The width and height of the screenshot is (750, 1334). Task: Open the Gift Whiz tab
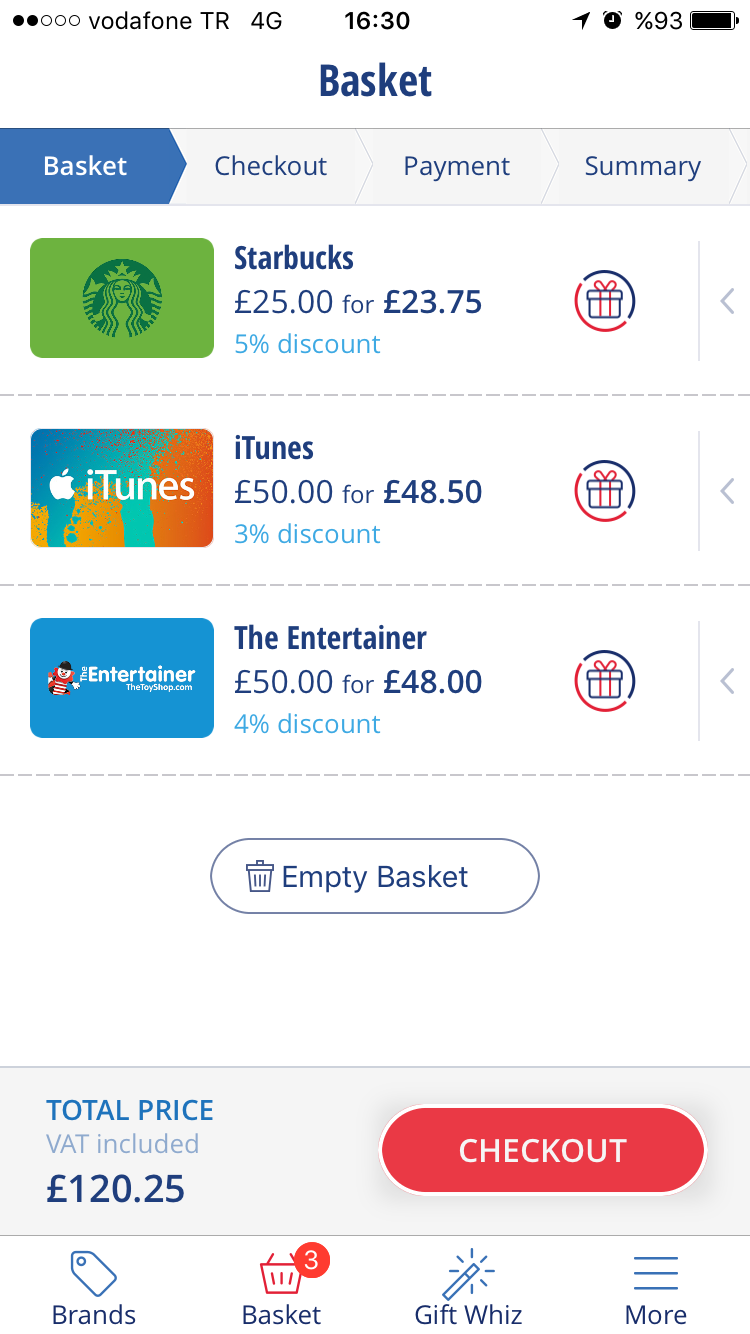click(469, 1288)
